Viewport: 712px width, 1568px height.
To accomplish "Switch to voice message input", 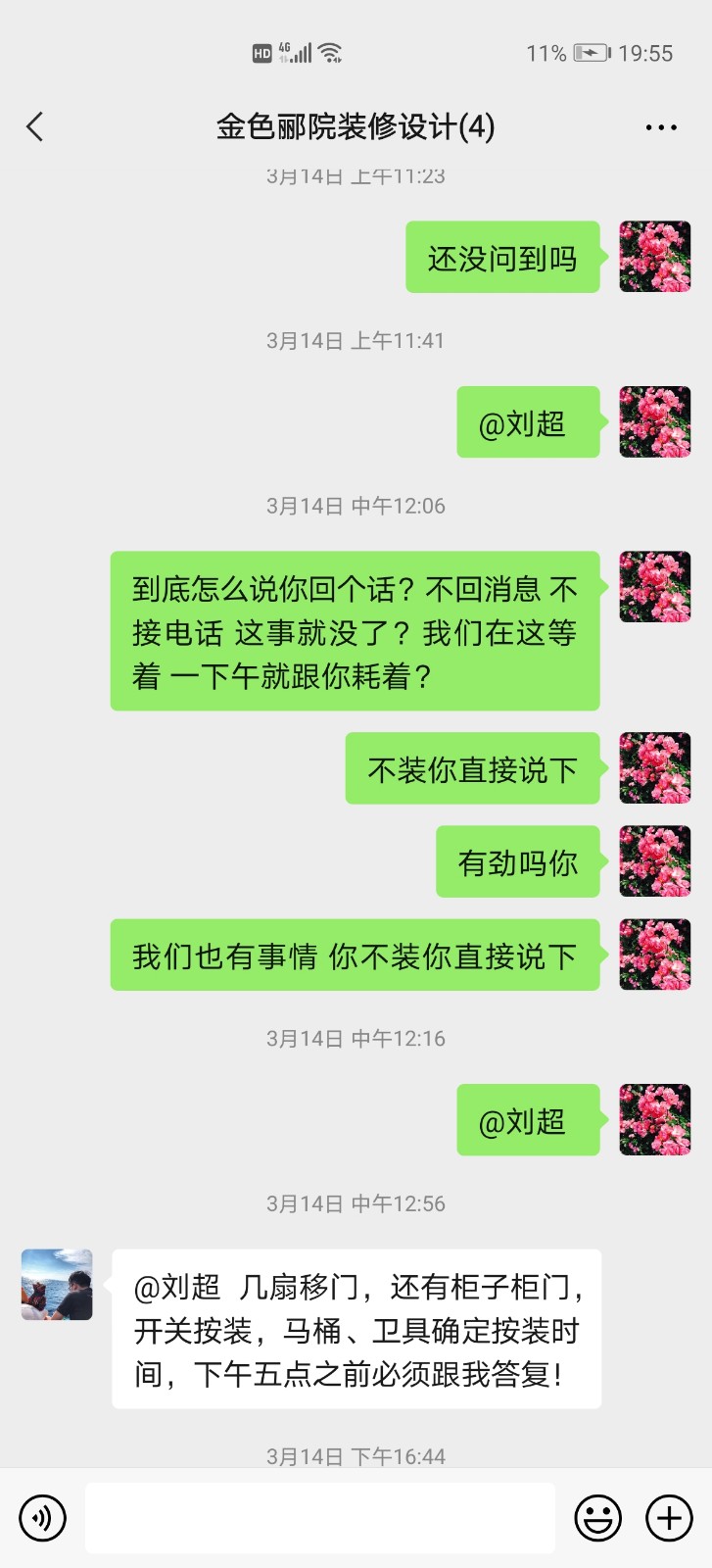I will pyautogui.click(x=42, y=1518).
